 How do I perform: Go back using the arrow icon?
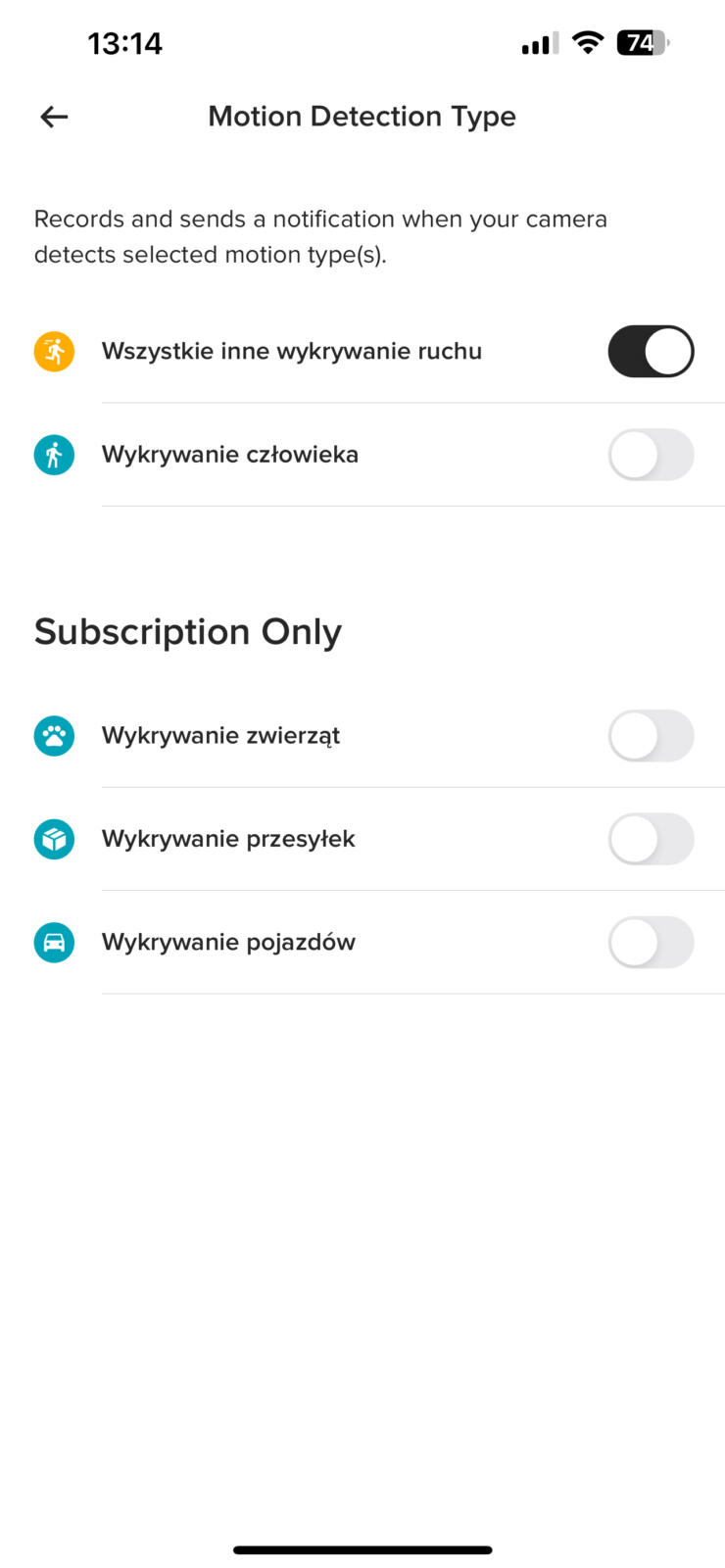(54, 117)
